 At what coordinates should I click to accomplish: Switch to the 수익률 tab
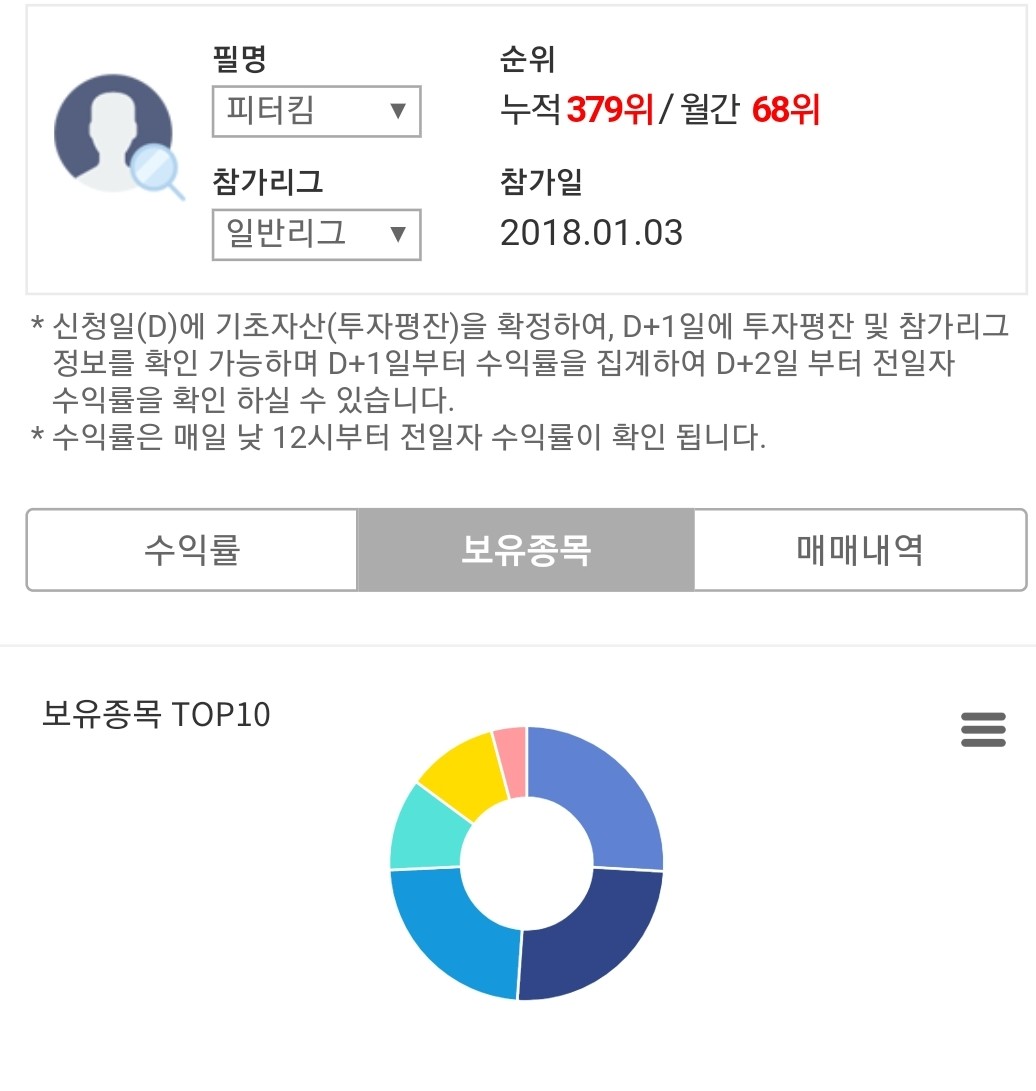pyautogui.click(x=192, y=550)
